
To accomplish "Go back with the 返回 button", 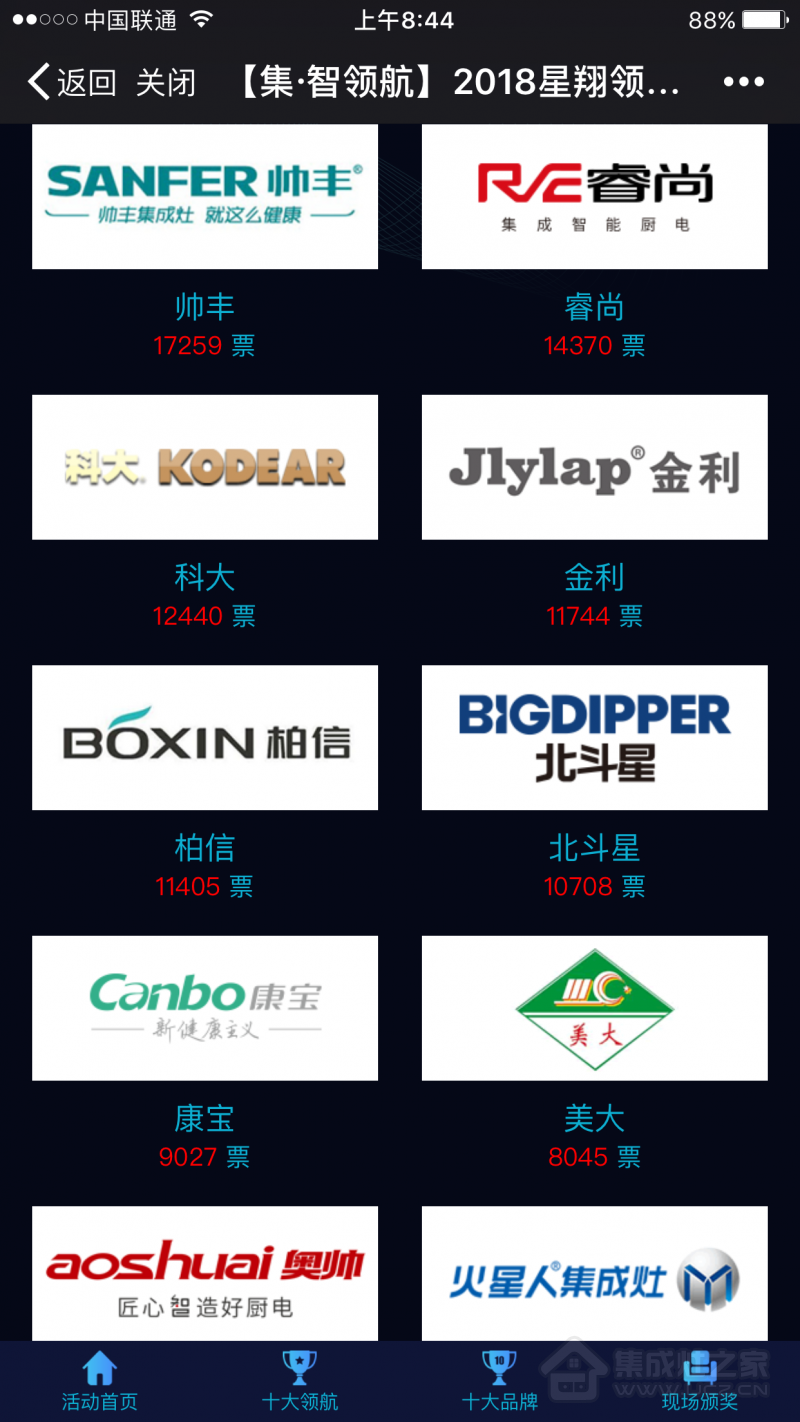I will [72, 82].
